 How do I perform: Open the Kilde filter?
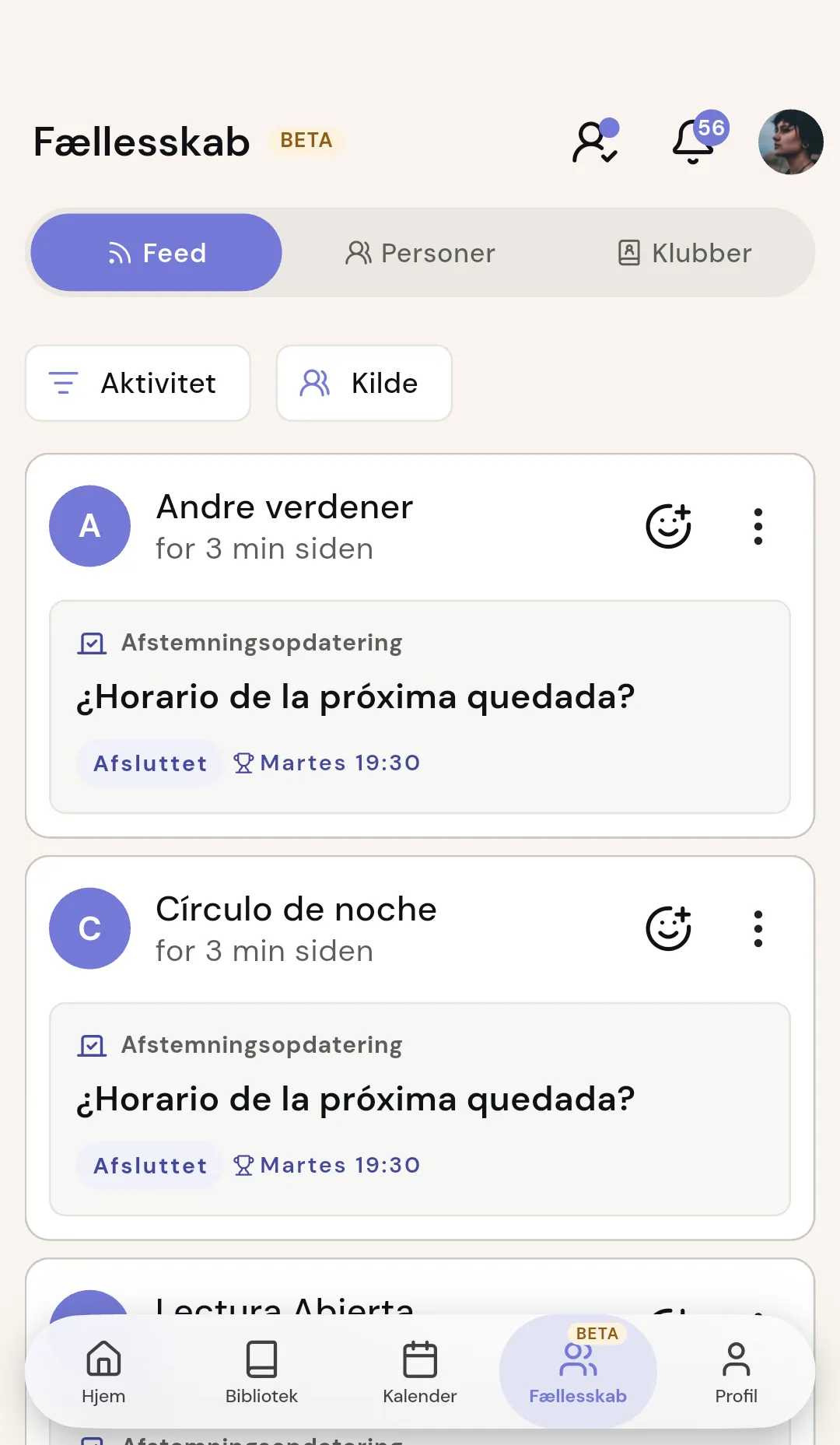pos(364,383)
